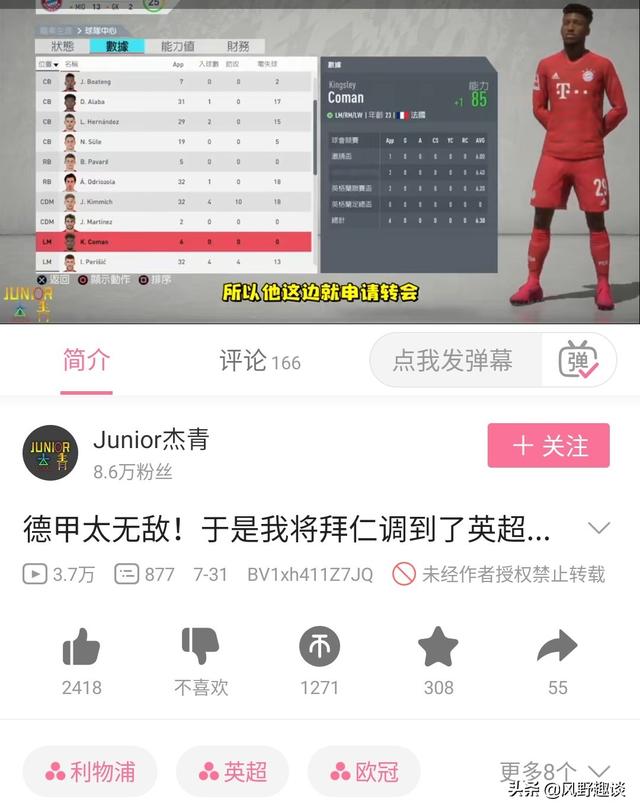The height and width of the screenshot is (812, 640).
Task: Open the 利物浦 tag chip
Action: tap(90, 771)
